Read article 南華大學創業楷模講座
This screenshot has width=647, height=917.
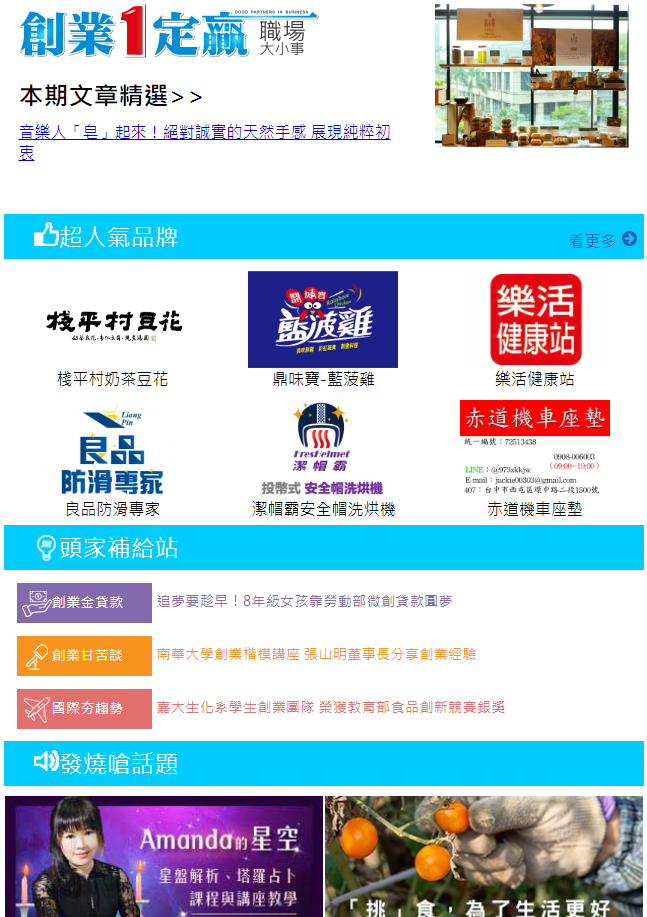click(x=316, y=654)
